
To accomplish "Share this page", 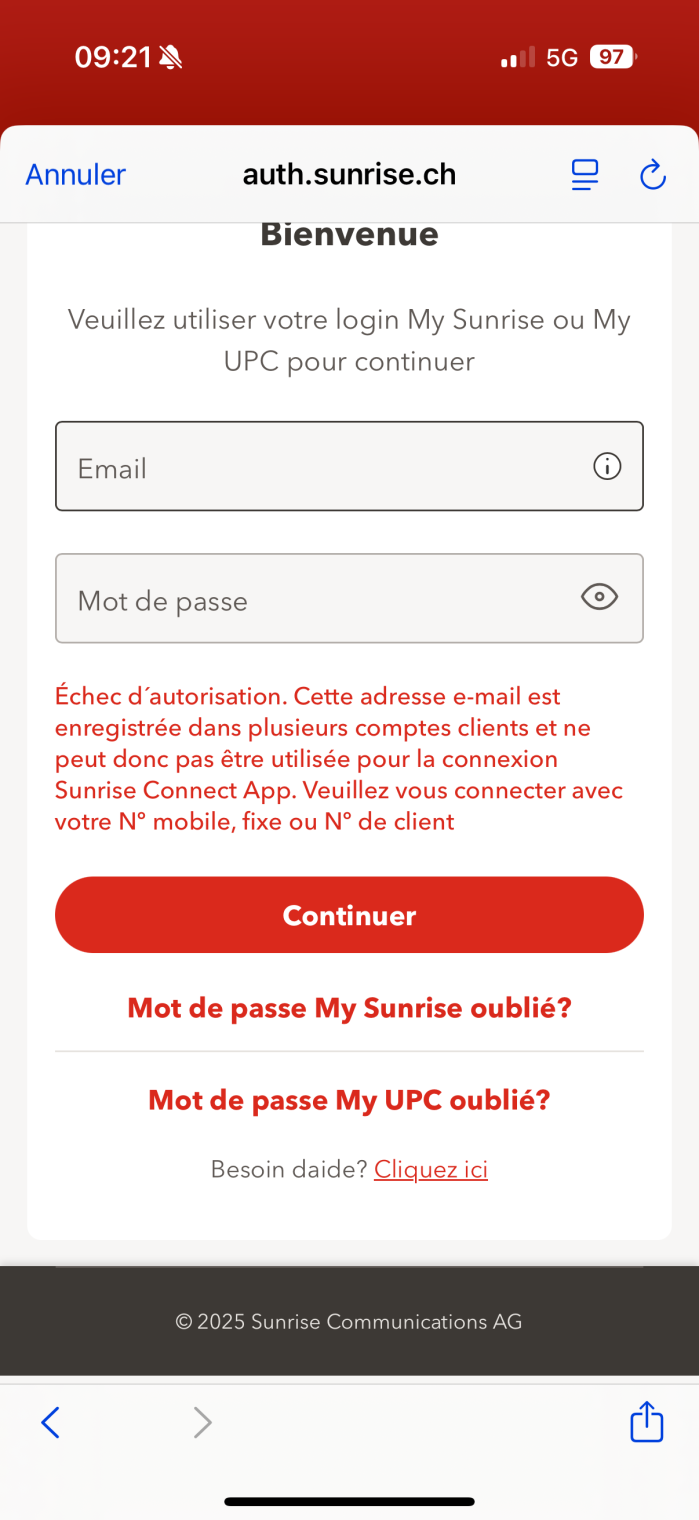I will (x=647, y=1421).
